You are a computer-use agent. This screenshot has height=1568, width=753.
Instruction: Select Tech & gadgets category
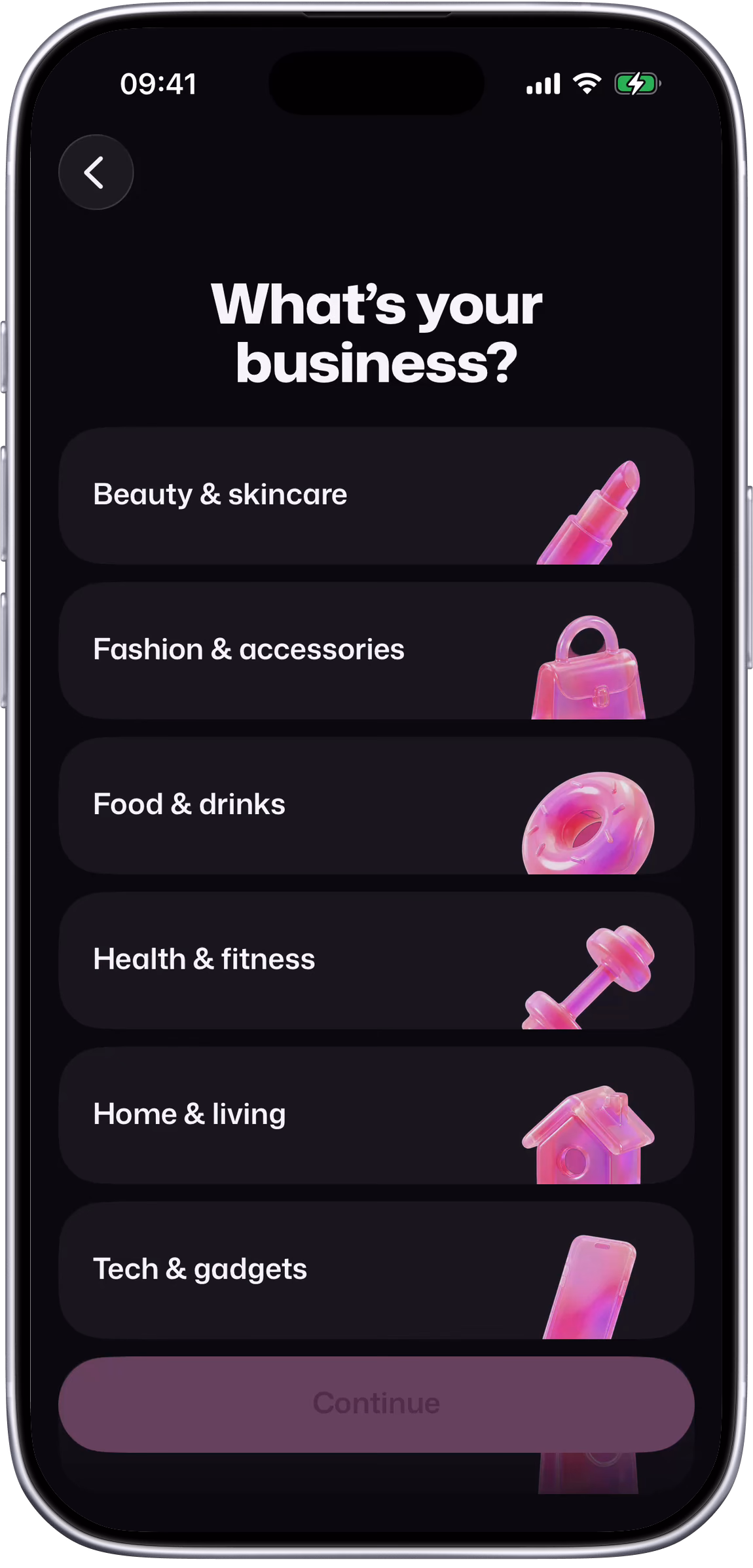pos(376,1270)
